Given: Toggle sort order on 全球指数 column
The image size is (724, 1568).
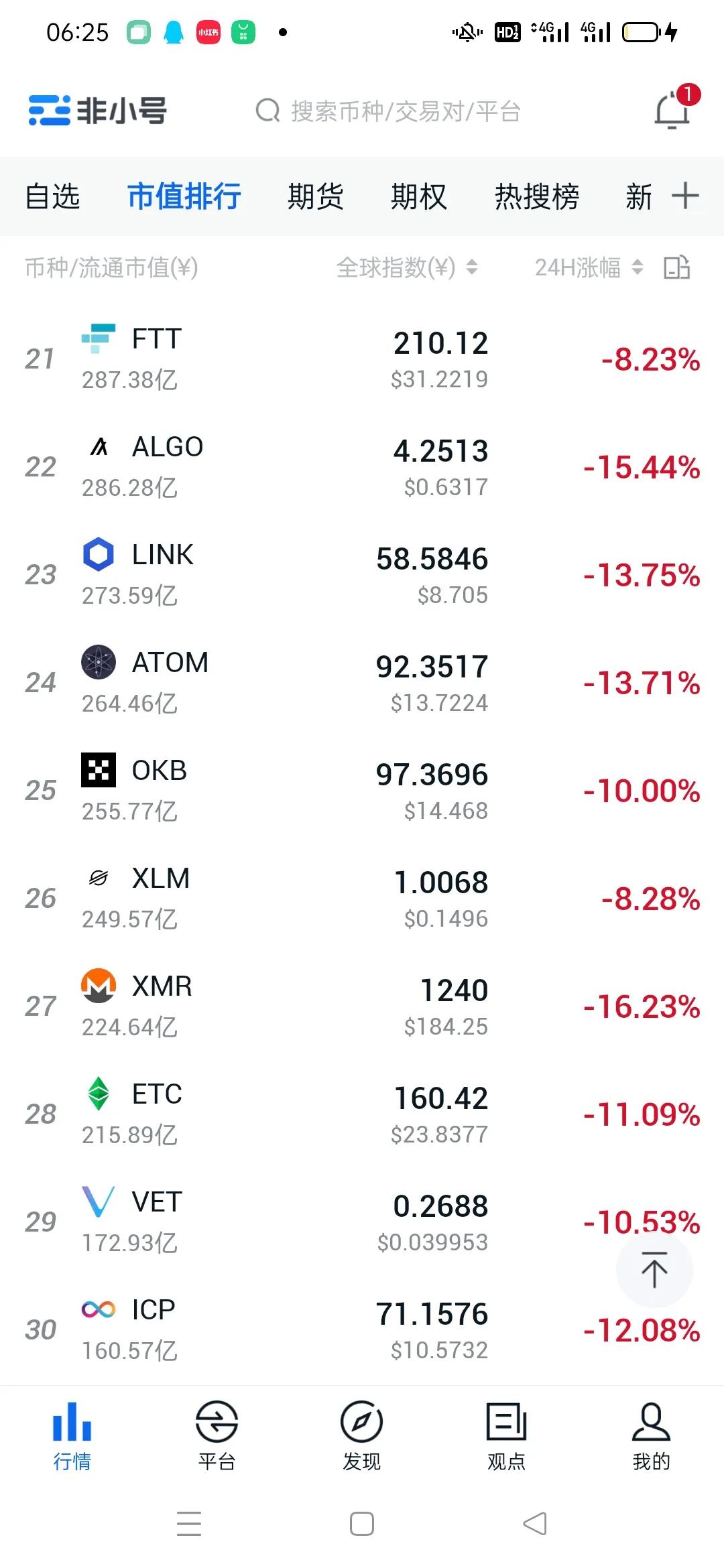Looking at the screenshot, I should click(x=471, y=268).
